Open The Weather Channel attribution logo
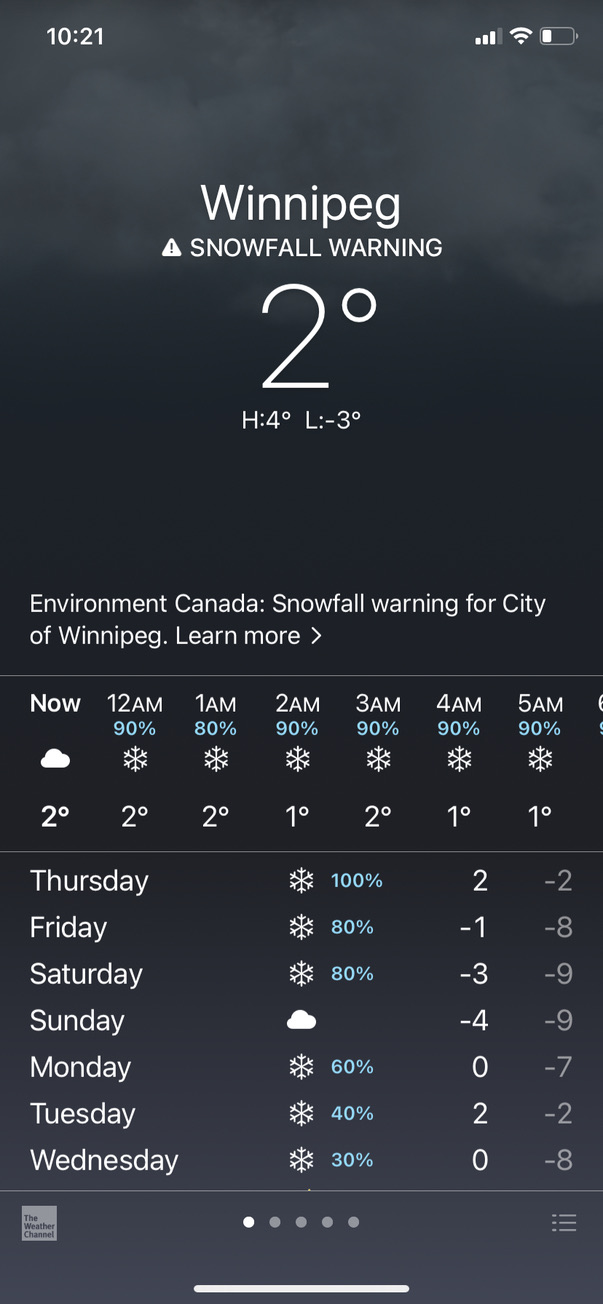Screen dimensions: 603x1304 (39, 1223)
